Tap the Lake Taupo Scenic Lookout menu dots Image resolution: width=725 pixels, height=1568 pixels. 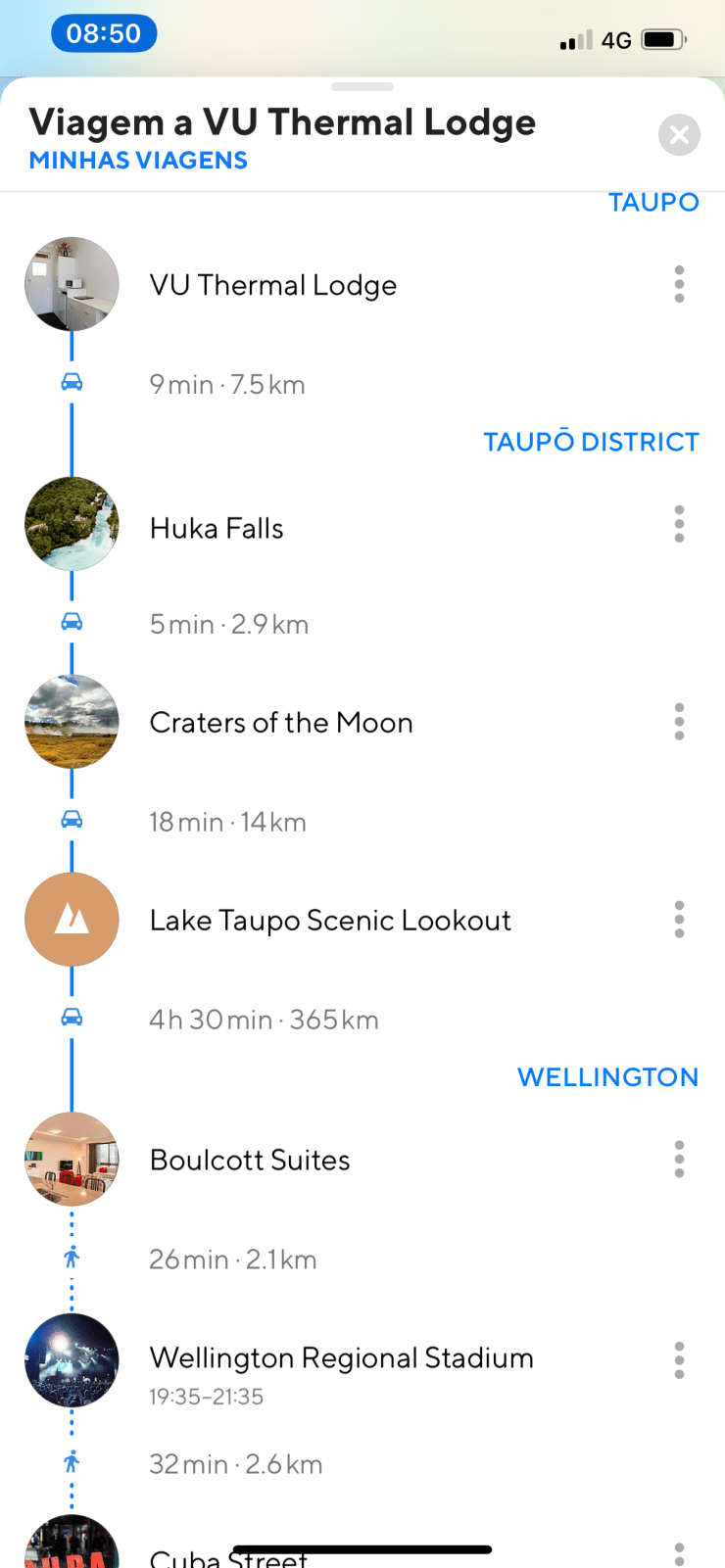coord(679,920)
